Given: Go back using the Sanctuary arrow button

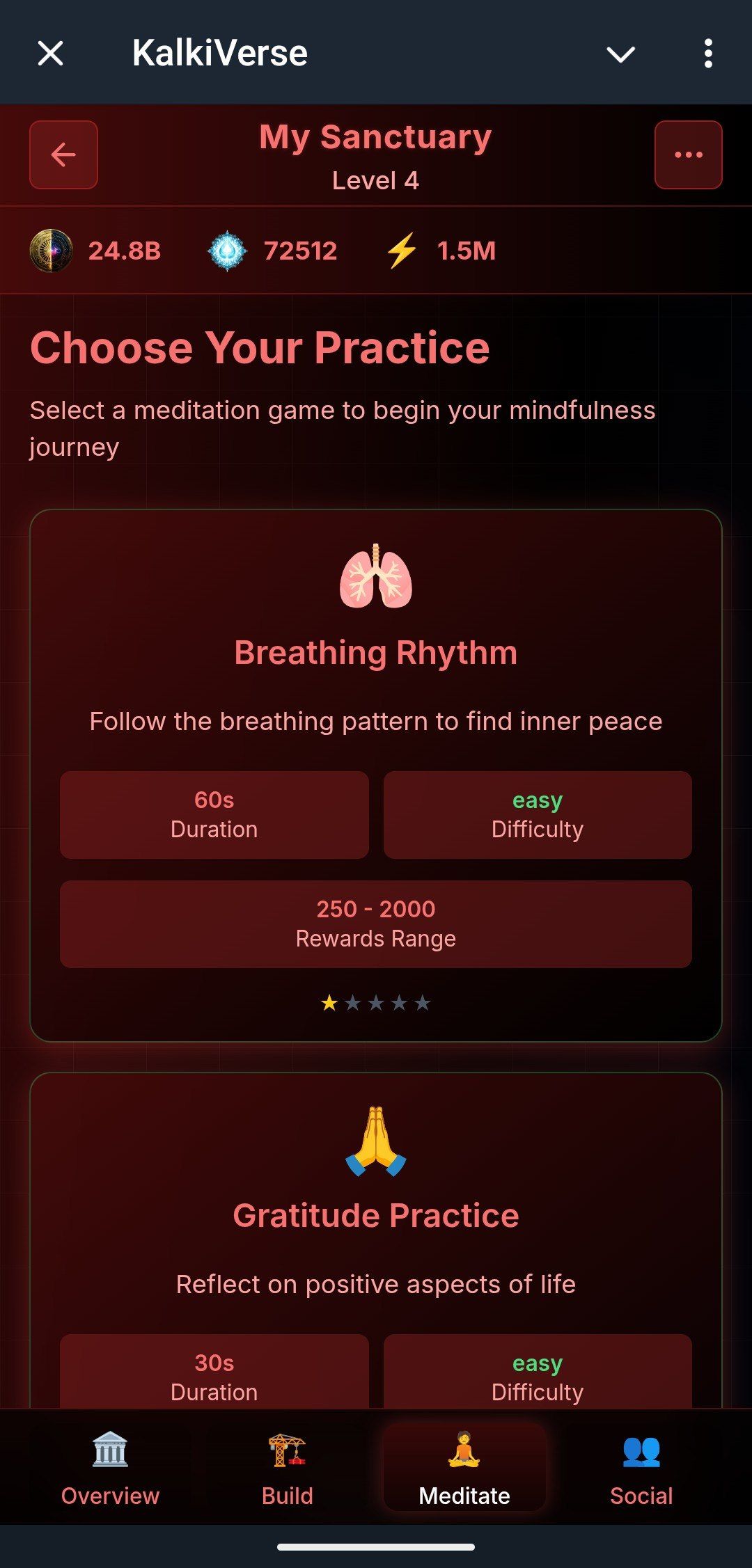Looking at the screenshot, I should point(63,155).
